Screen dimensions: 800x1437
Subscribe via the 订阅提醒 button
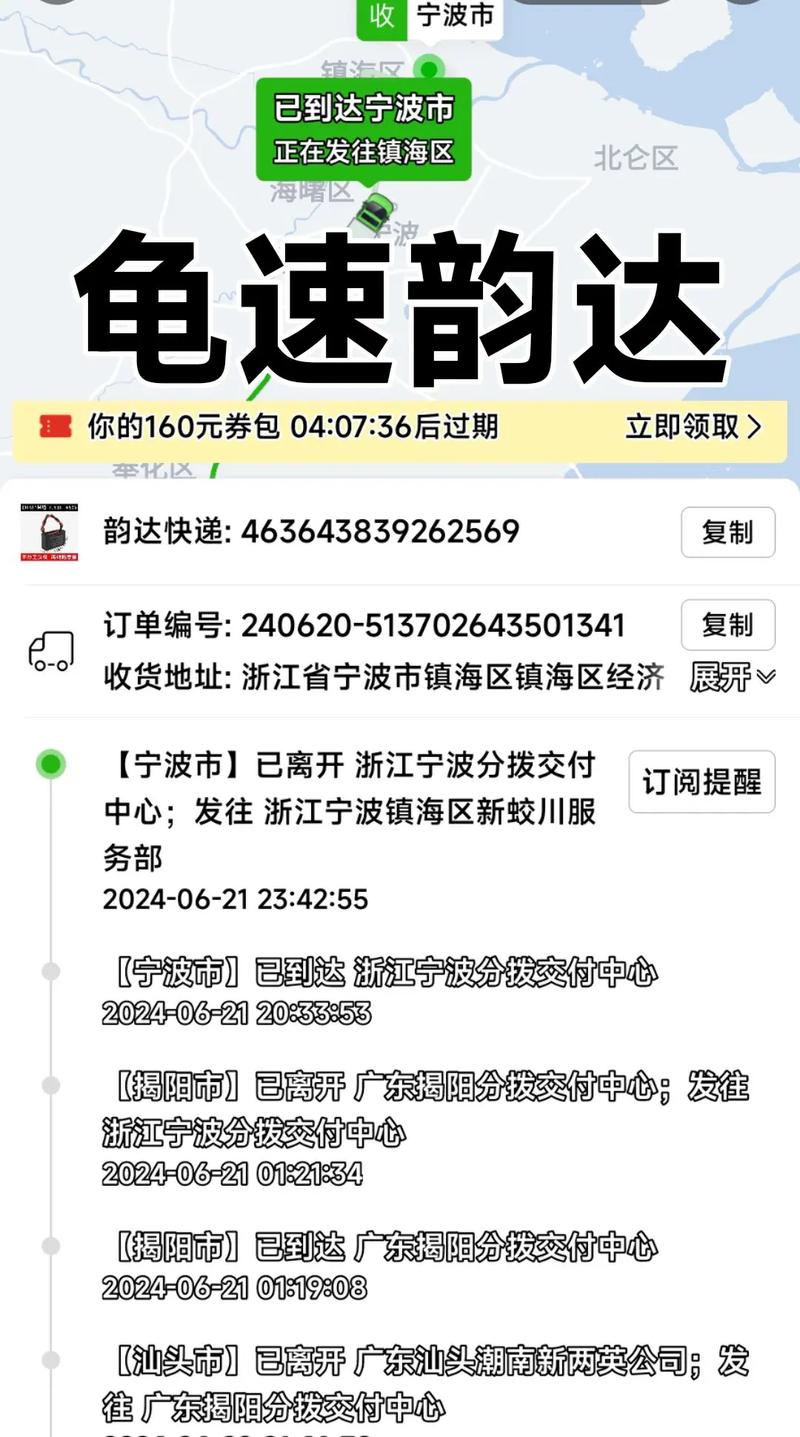(x=701, y=781)
